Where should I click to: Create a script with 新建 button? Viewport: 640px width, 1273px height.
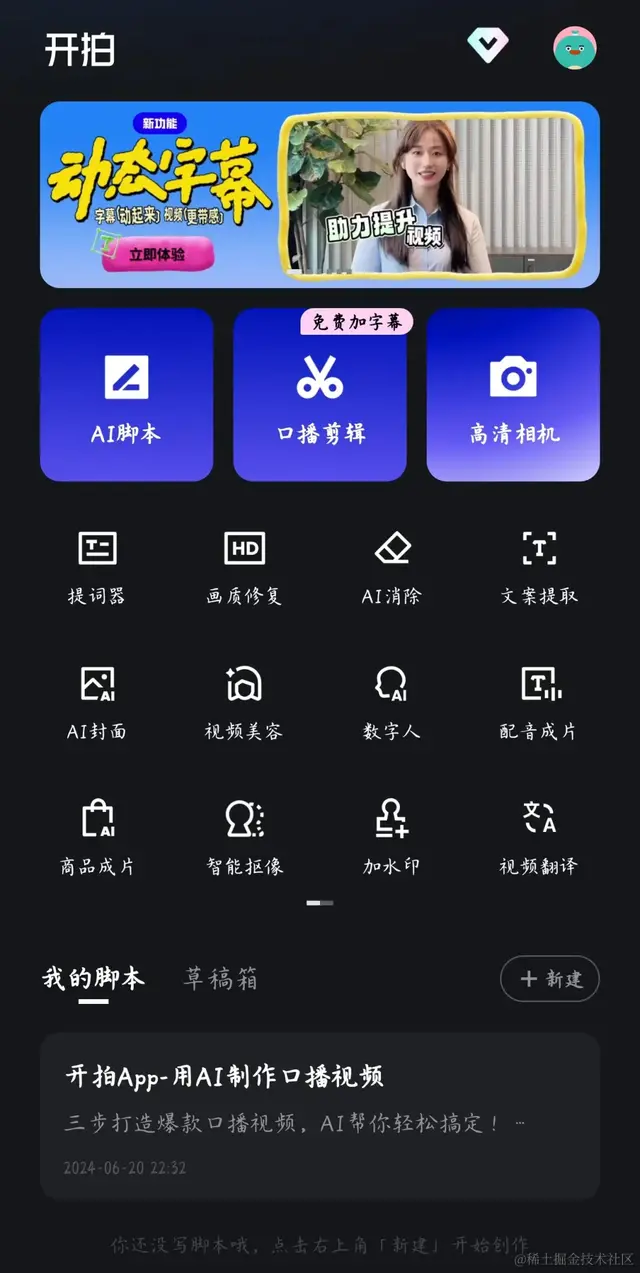tap(550, 979)
